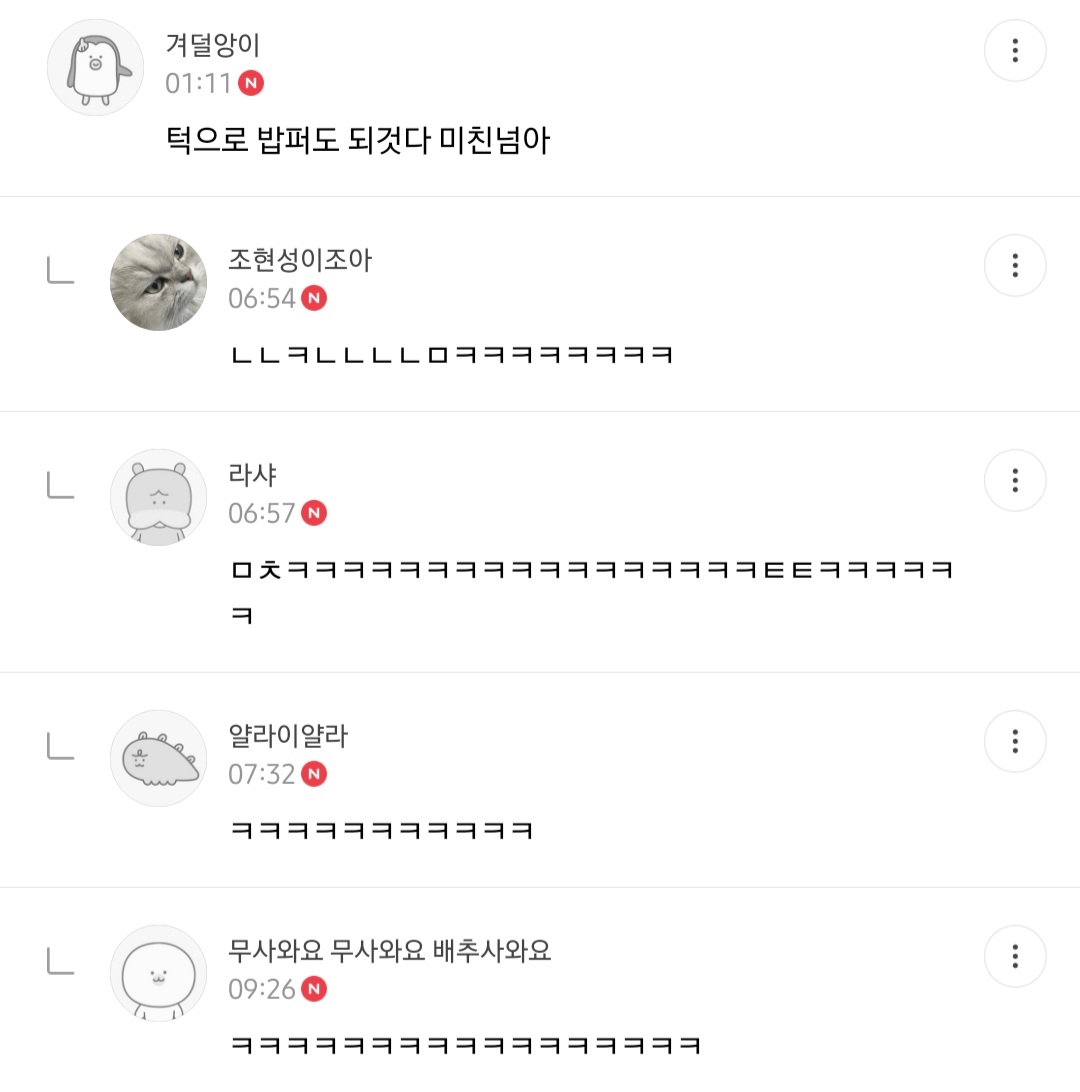Open the kebab menu on 조현성이조아's reply

(1015, 265)
